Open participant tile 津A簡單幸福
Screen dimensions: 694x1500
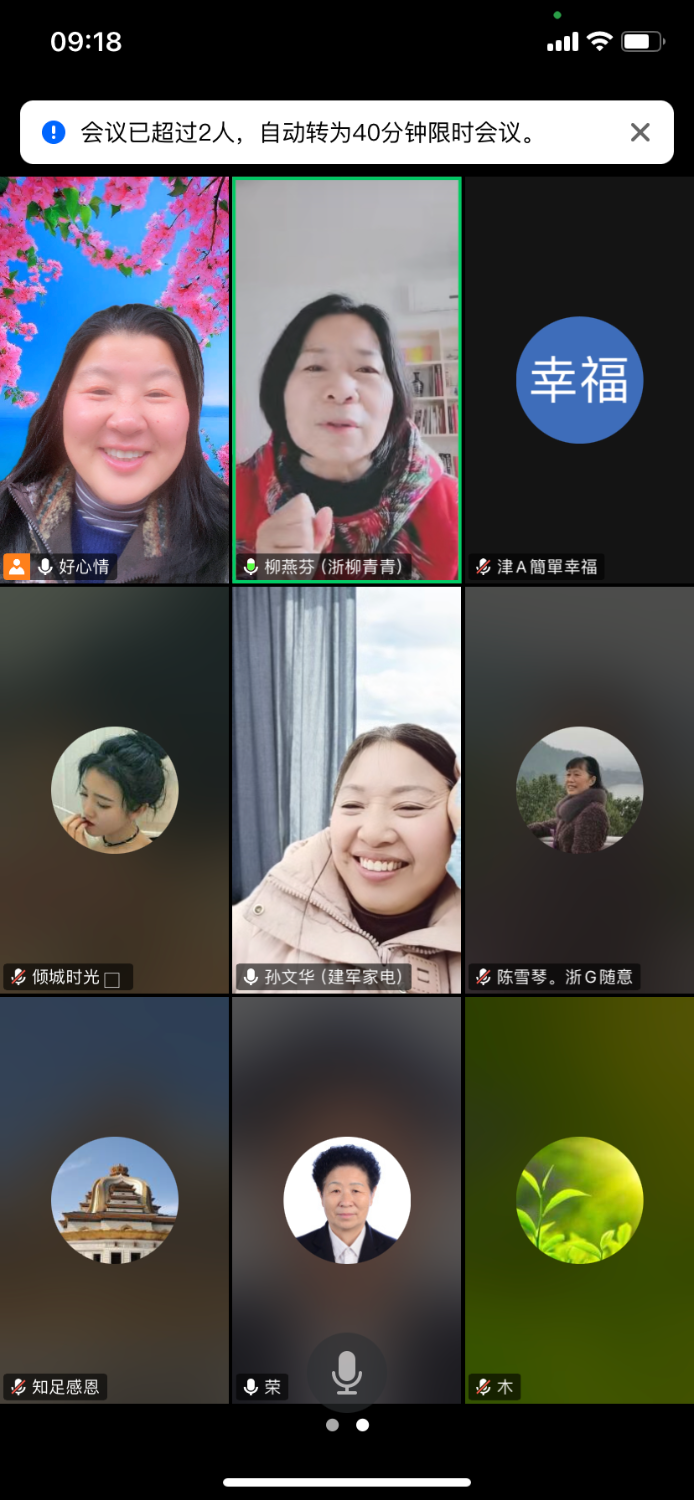coord(579,380)
